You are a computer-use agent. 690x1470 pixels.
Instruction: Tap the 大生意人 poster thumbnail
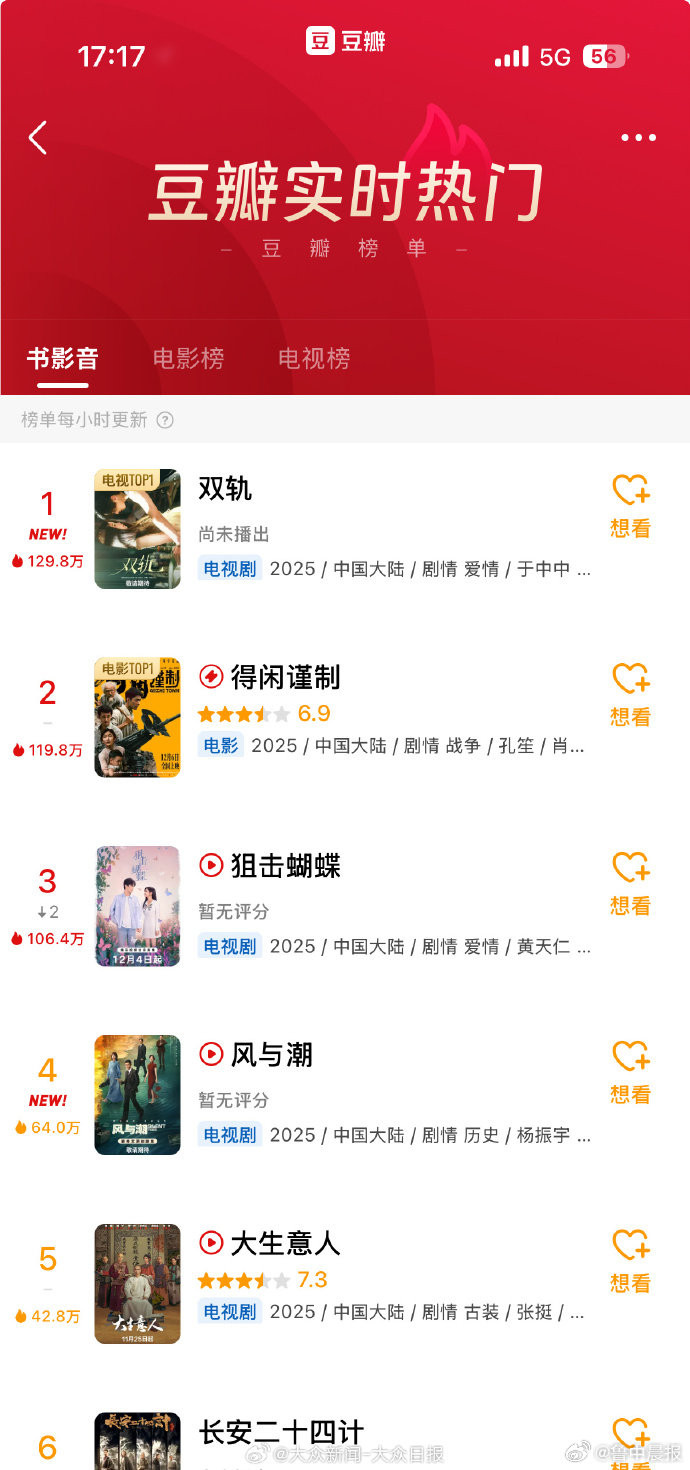click(137, 1284)
